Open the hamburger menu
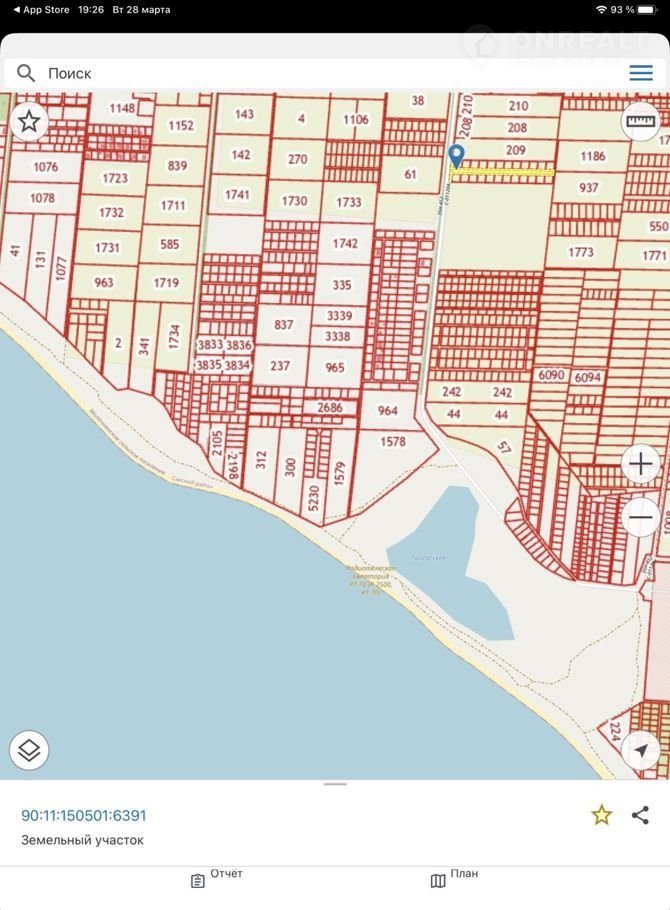Screen dimensions: 670x910 click(x=641, y=73)
